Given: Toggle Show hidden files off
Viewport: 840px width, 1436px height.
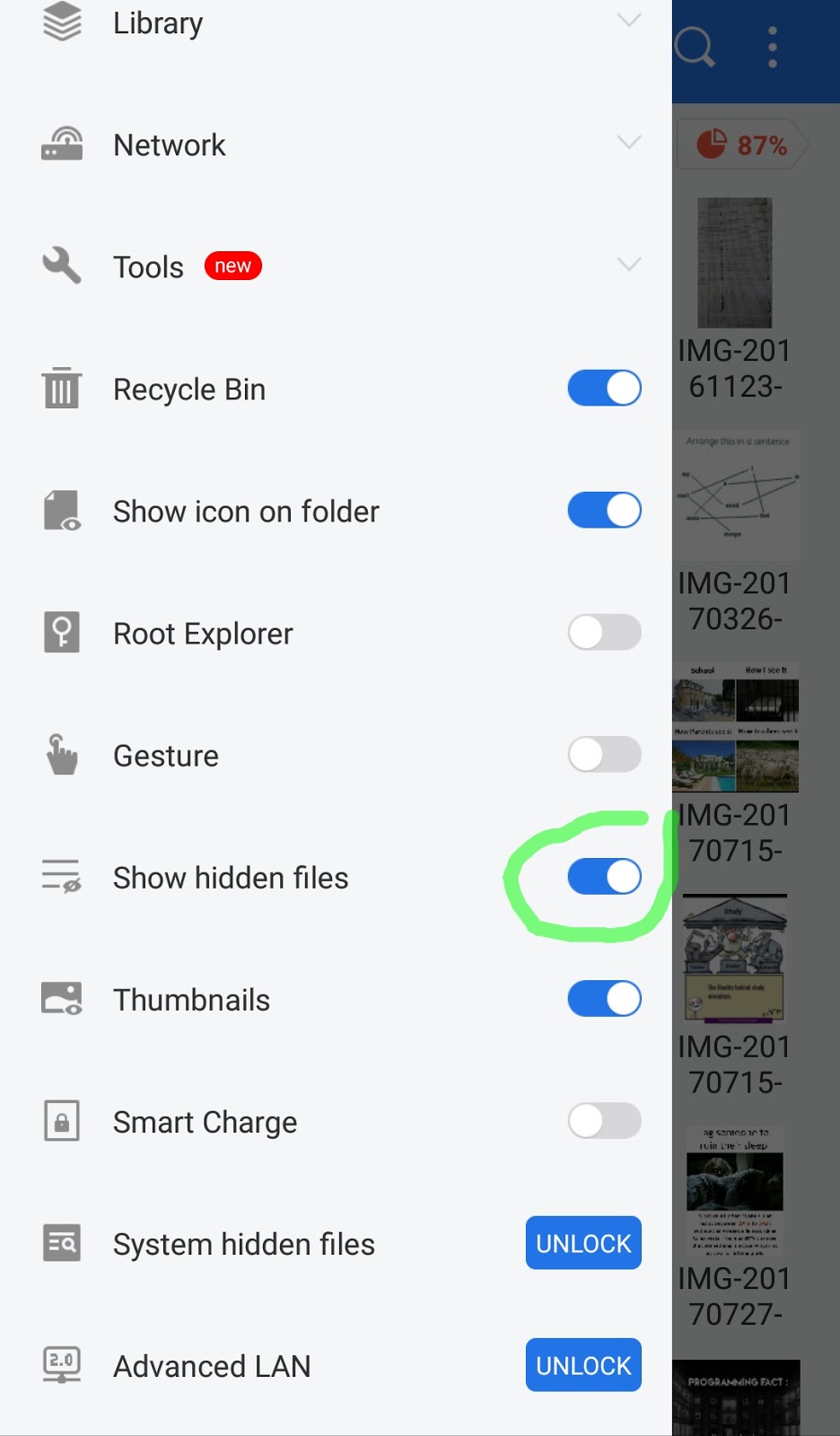Looking at the screenshot, I should pos(604,876).
